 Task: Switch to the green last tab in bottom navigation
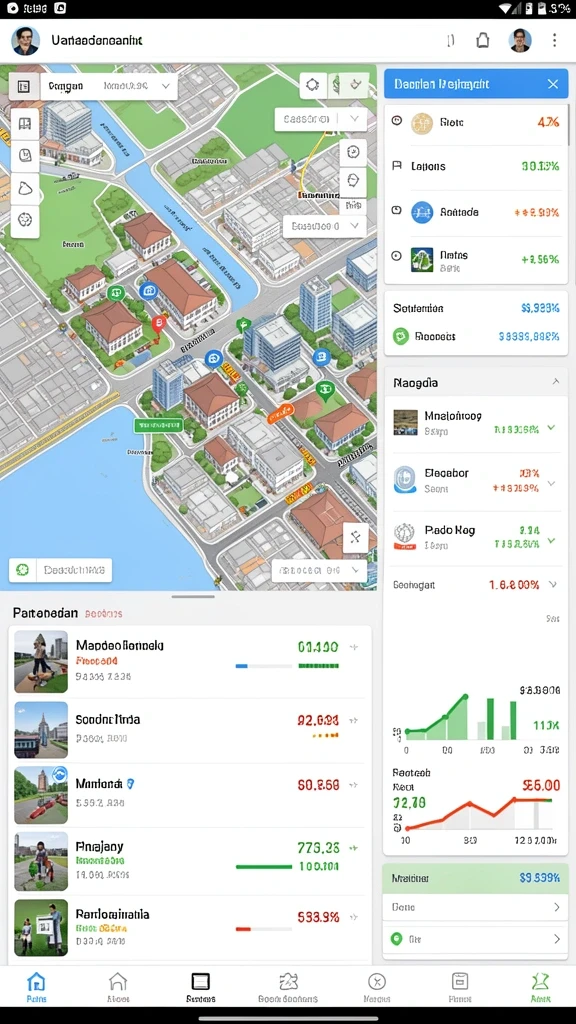540,987
